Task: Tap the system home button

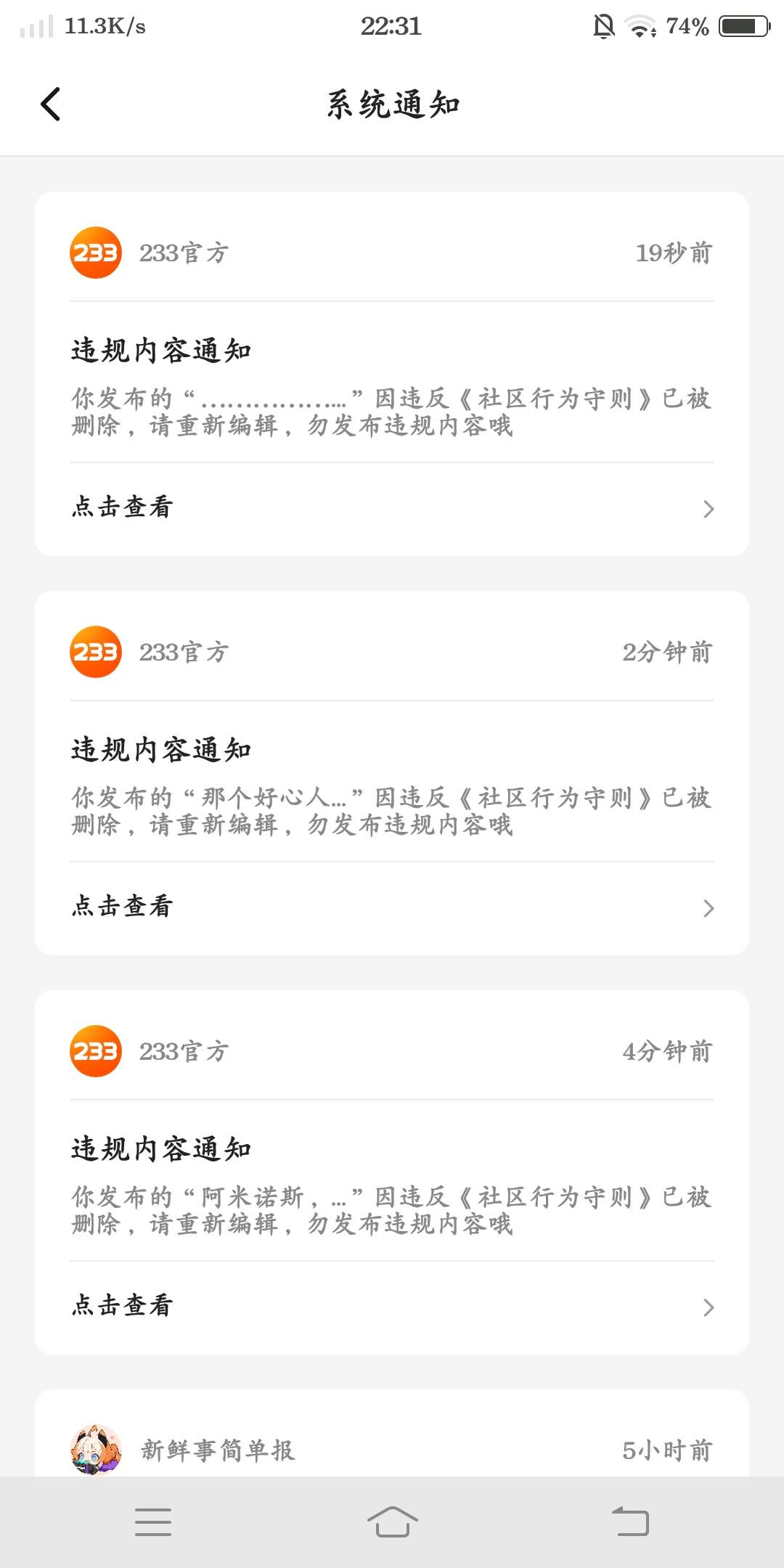Action: tap(392, 1522)
